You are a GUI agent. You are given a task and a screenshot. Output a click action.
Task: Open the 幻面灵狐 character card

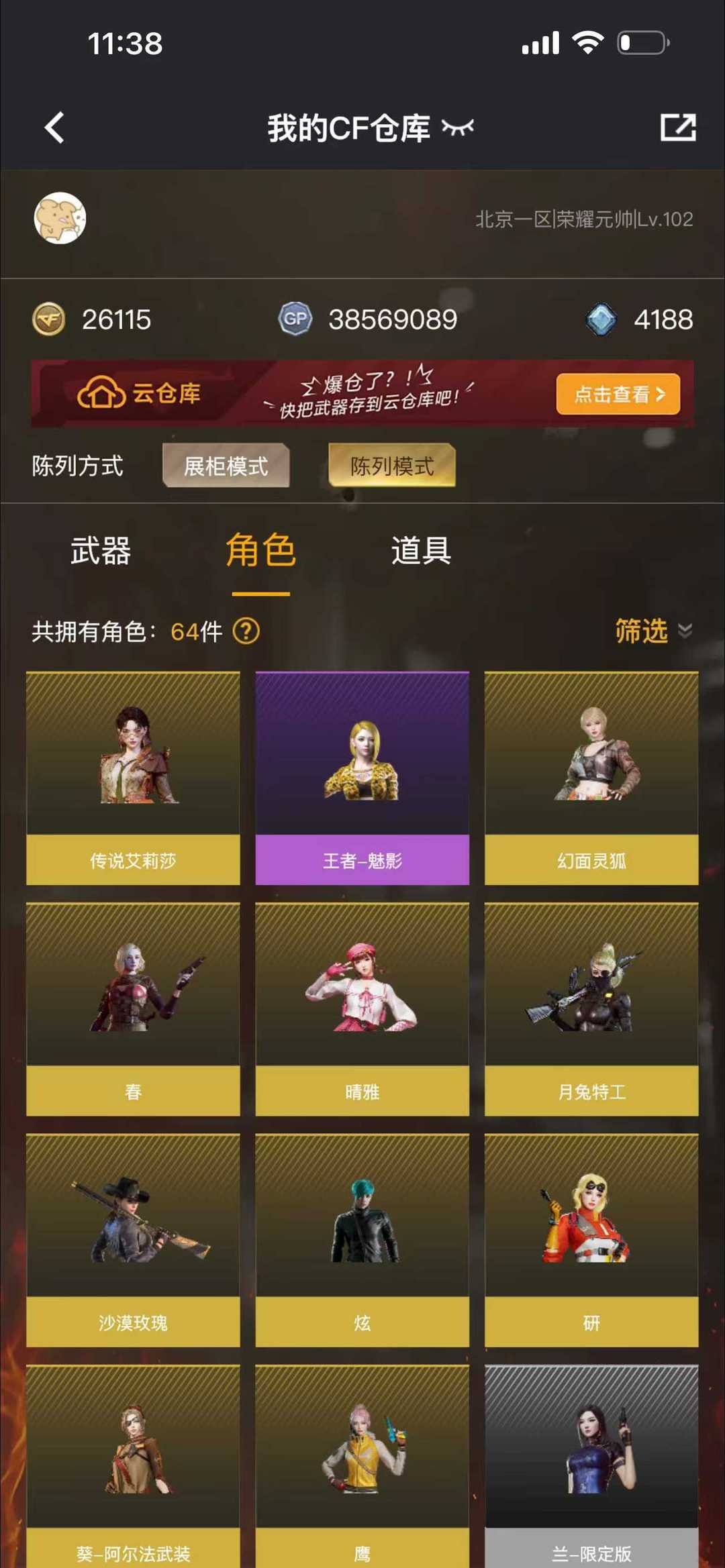(591, 778)
